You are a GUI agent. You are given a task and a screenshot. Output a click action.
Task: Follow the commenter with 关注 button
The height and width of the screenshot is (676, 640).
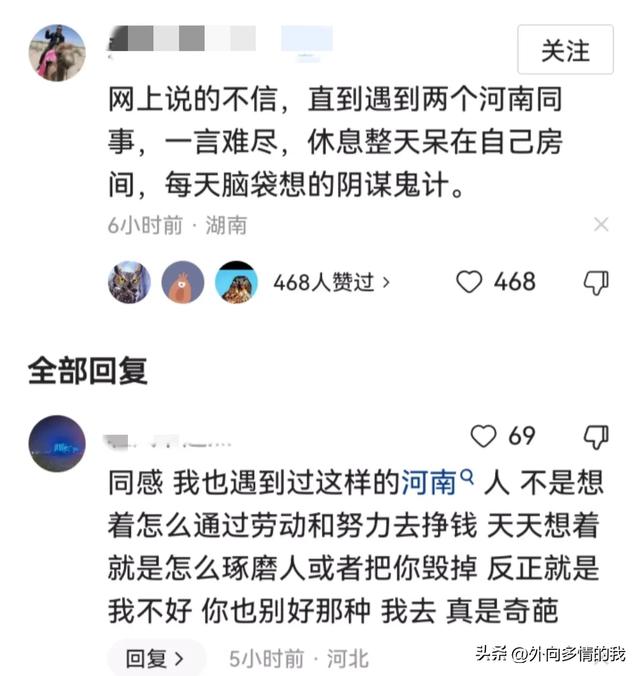(x=565, y=50)
